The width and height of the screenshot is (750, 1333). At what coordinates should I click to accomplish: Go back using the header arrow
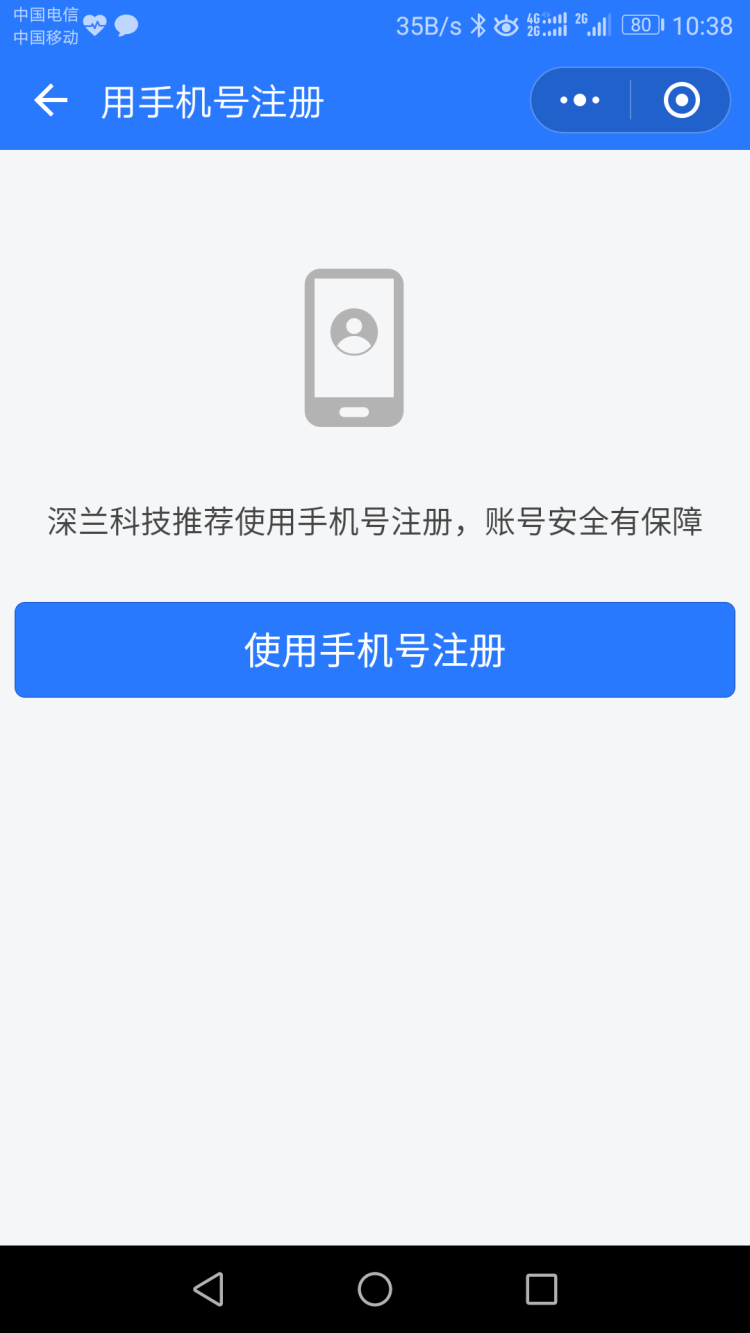[x=51, y=100]
